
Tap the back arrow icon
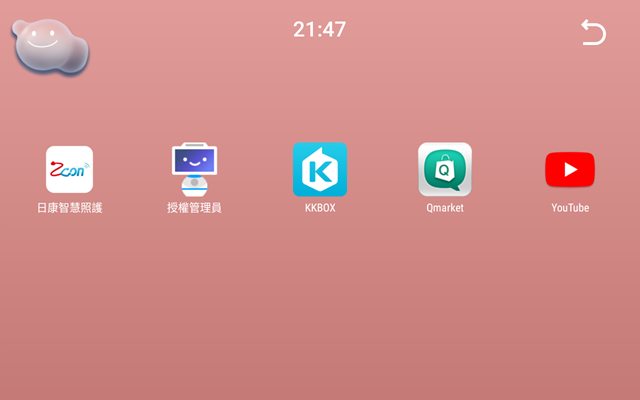[x=593, y=33]
